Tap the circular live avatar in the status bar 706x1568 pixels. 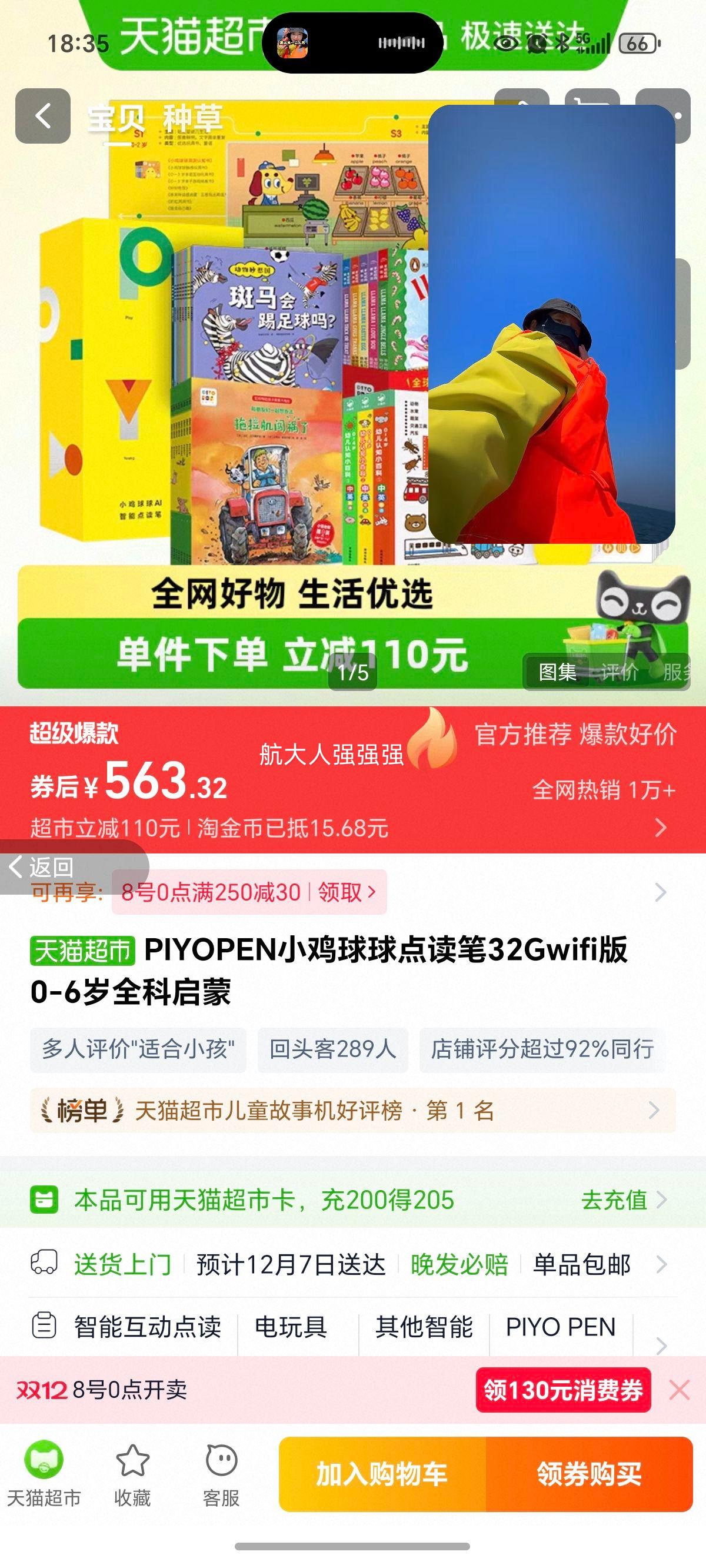coord(294,43)
